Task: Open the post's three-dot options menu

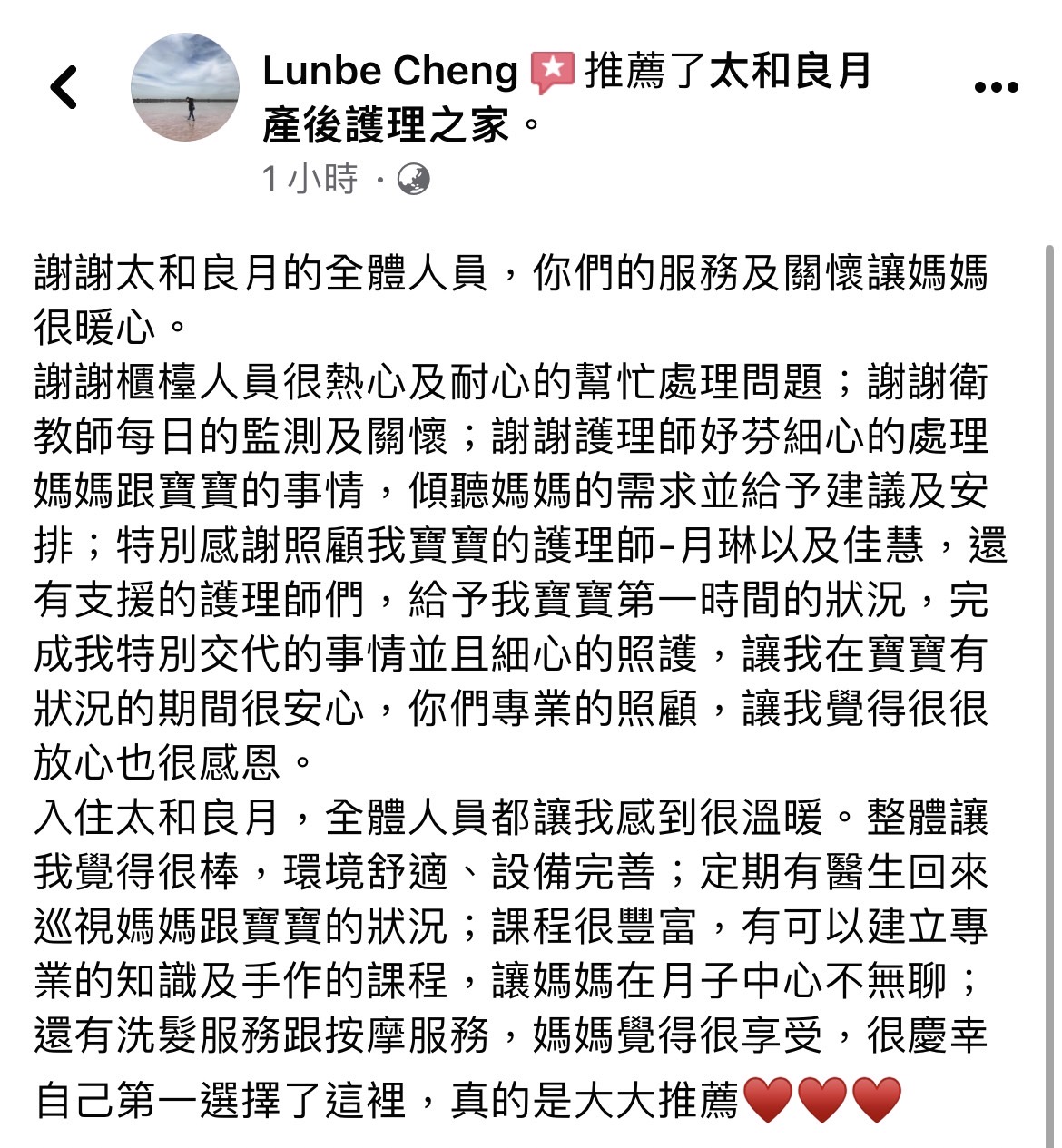Action: (x=996, y=87)
